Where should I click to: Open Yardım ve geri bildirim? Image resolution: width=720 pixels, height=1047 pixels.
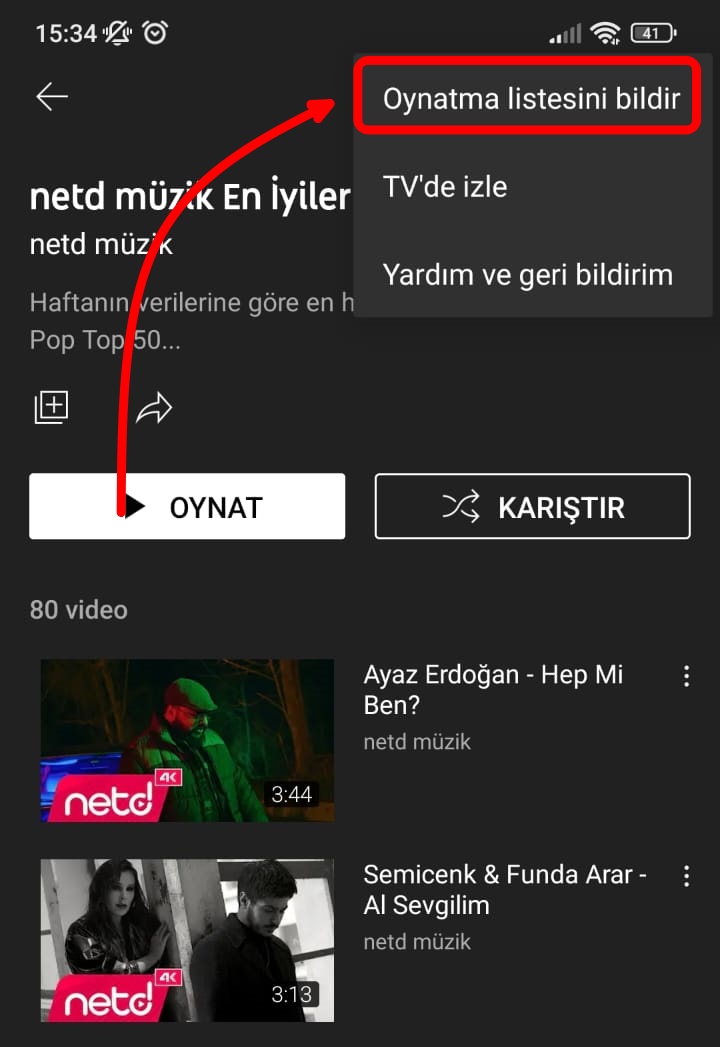(527, 275)
